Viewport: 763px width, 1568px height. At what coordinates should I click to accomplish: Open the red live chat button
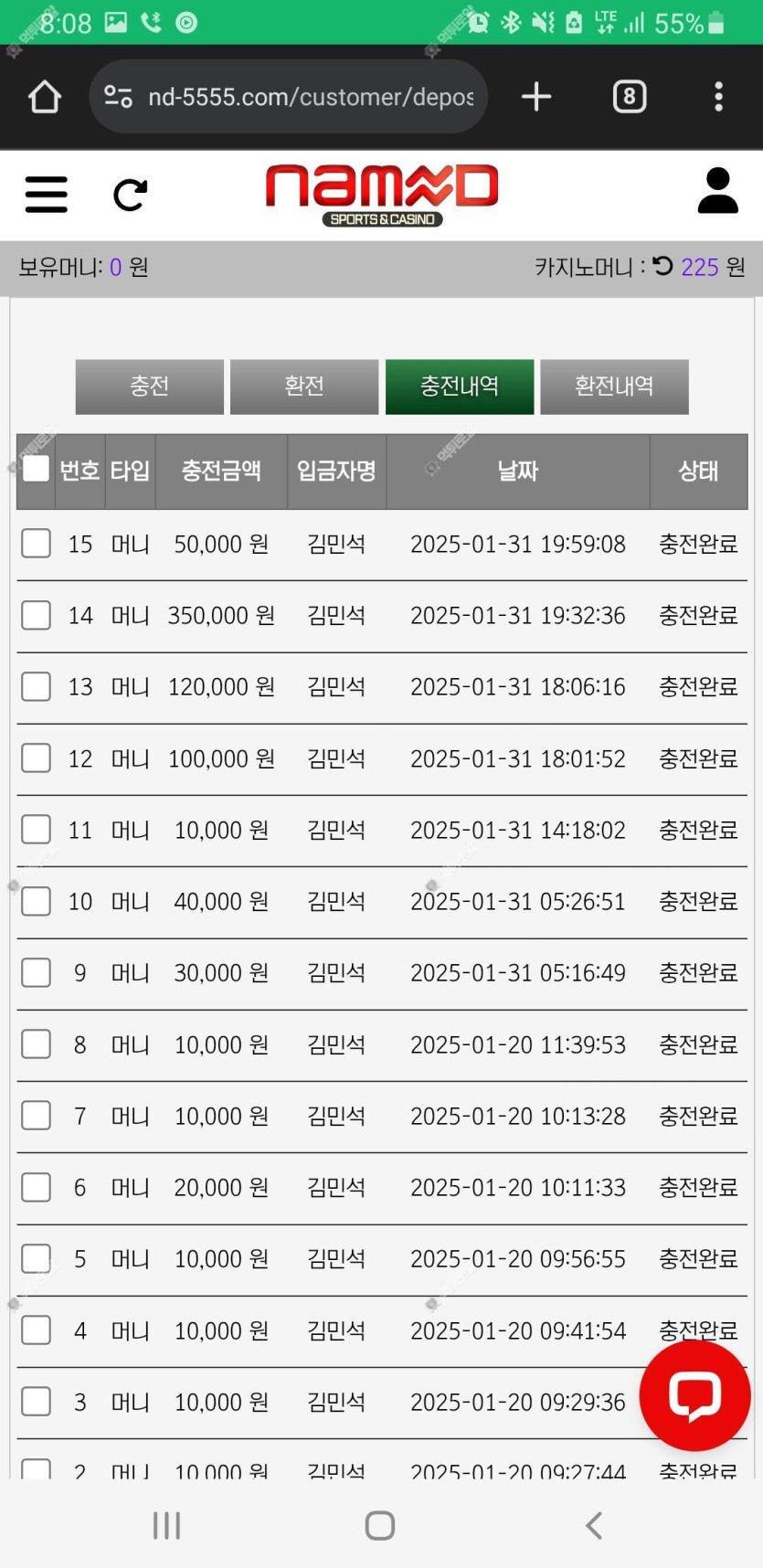point(695,1395)
